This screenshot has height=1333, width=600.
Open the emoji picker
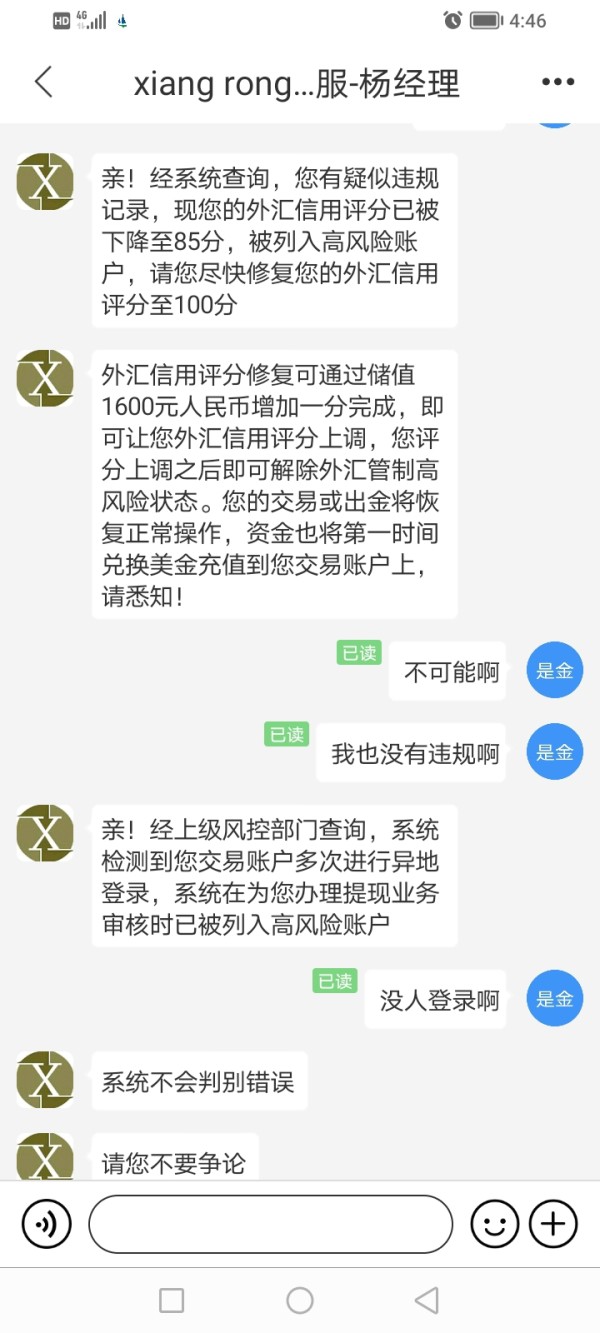[x=495, y=1223]
